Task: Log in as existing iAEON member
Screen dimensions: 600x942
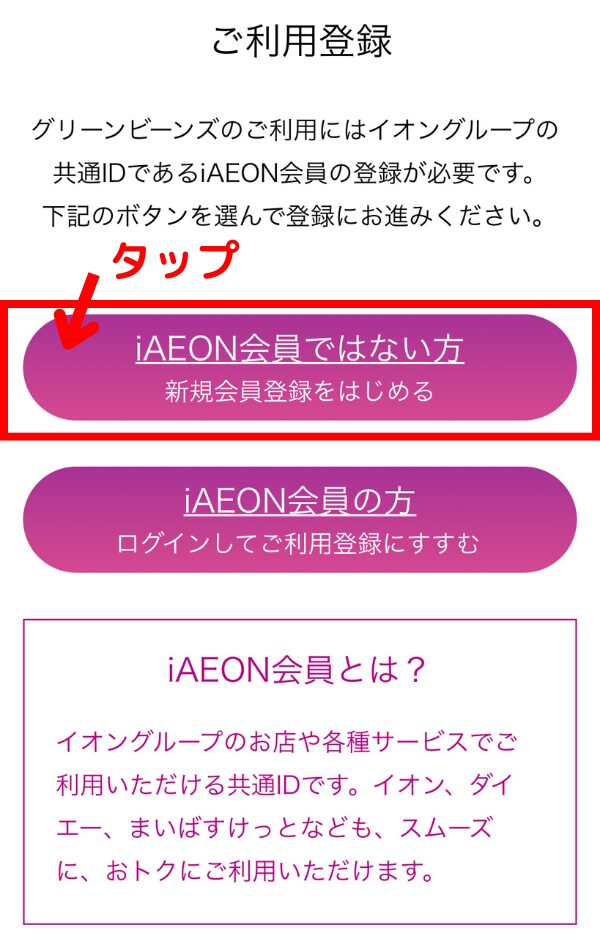Action: tap(299, 520)
